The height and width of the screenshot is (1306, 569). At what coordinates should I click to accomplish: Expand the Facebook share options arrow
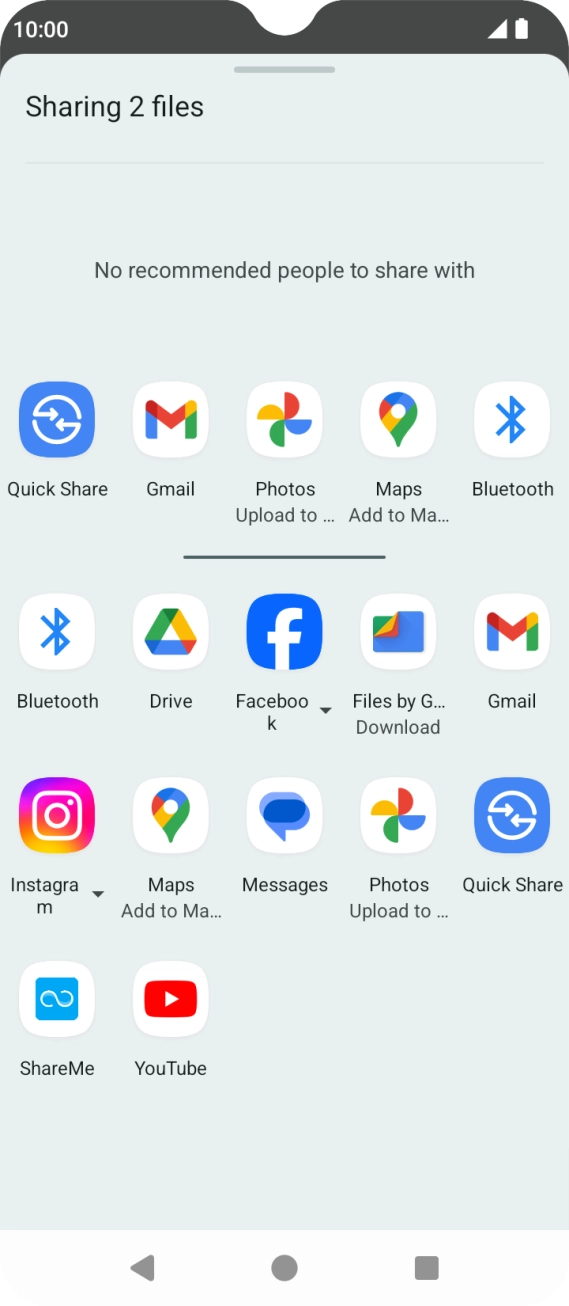(325, 711)
